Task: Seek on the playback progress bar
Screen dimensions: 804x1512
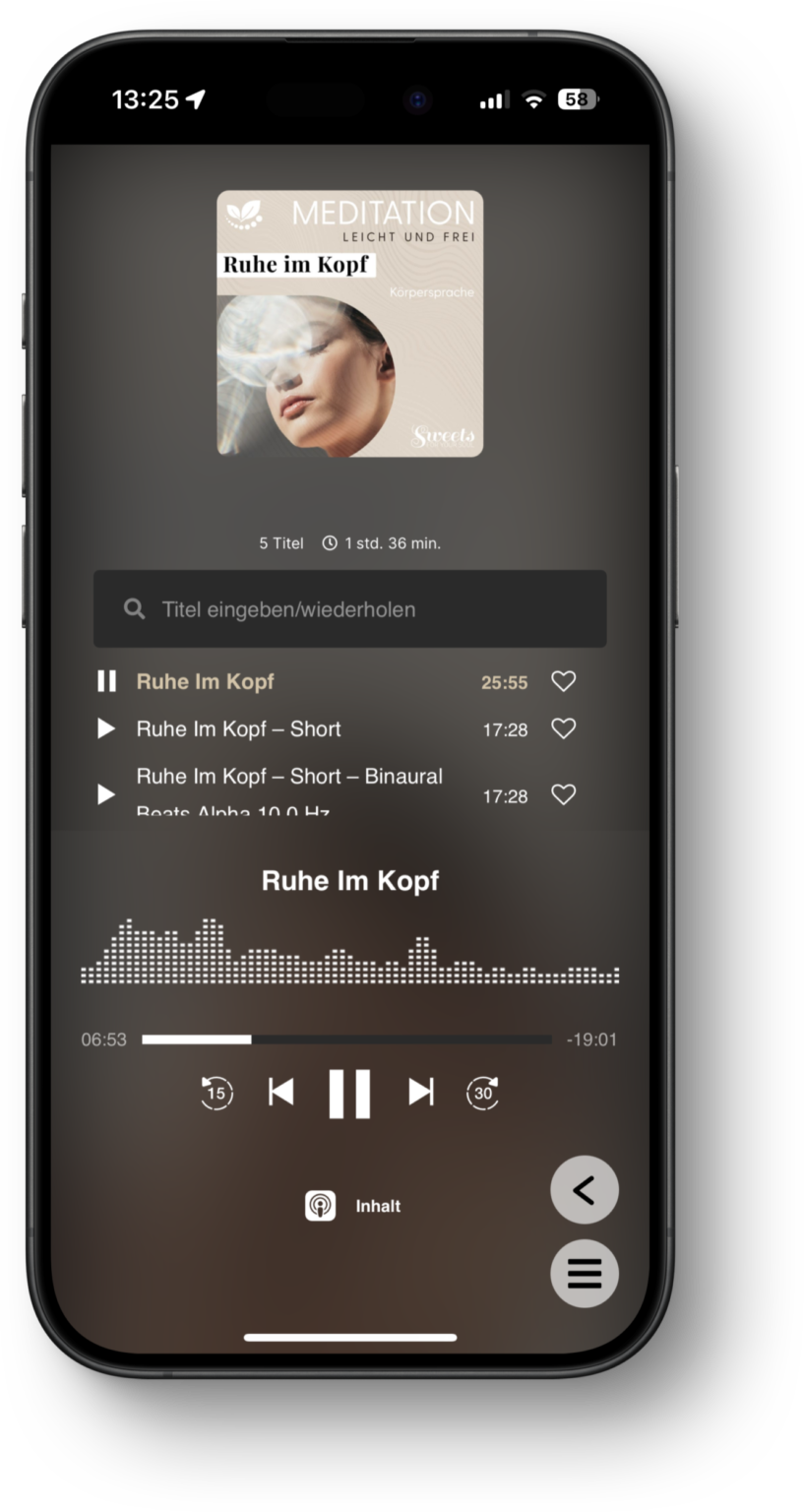Action: (346, 1039)
